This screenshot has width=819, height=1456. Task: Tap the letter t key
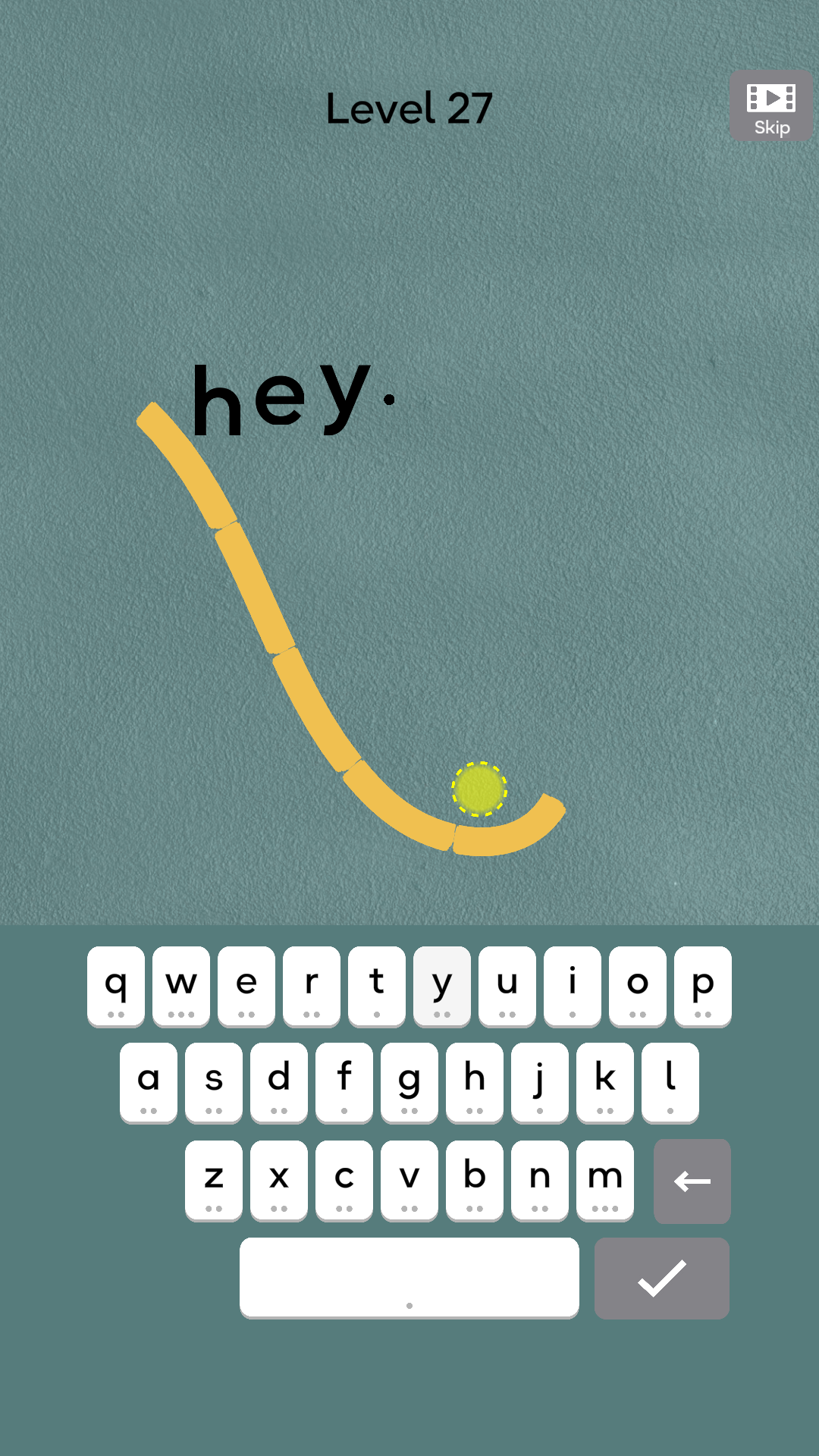[377, 987]
